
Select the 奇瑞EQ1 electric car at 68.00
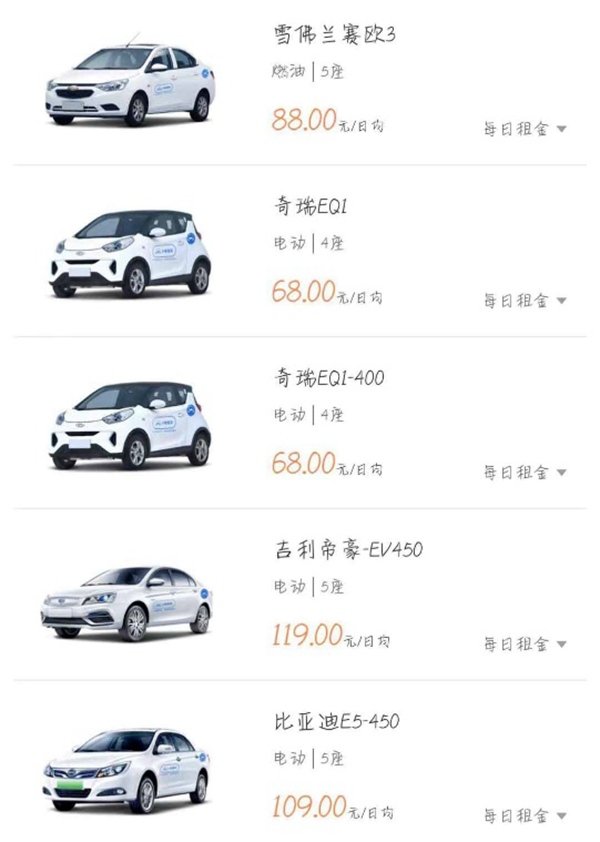[310, 207]
